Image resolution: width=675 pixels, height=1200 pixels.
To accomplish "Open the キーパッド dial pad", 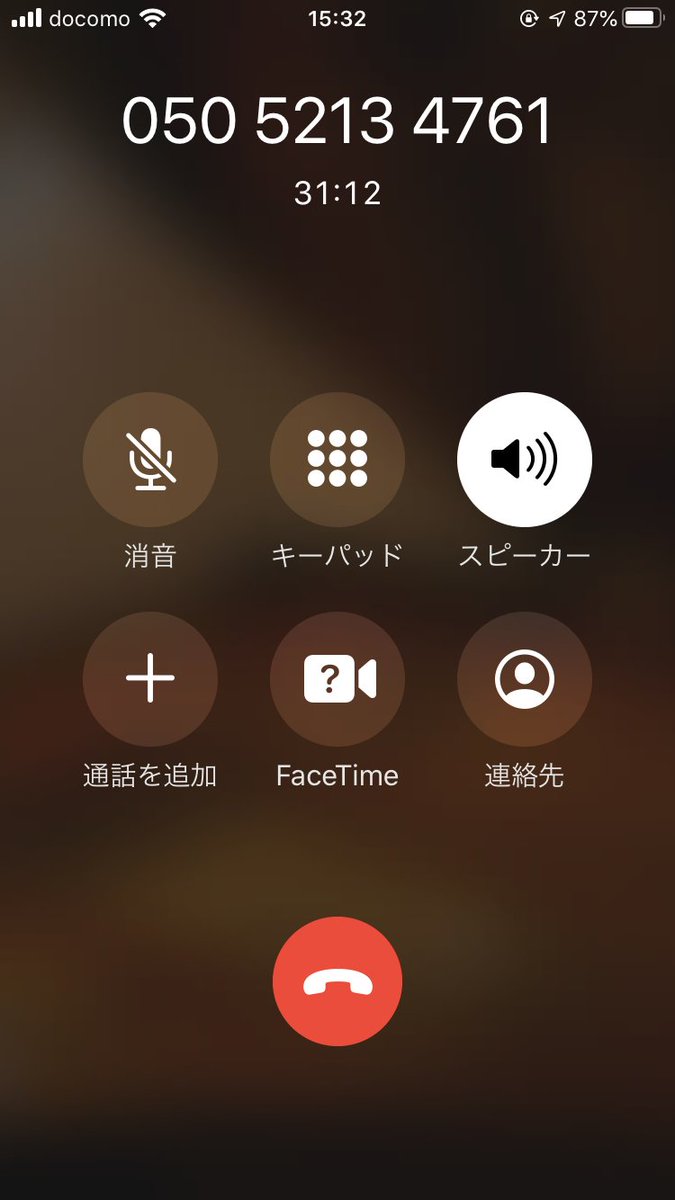I will (x=338, y=460).
